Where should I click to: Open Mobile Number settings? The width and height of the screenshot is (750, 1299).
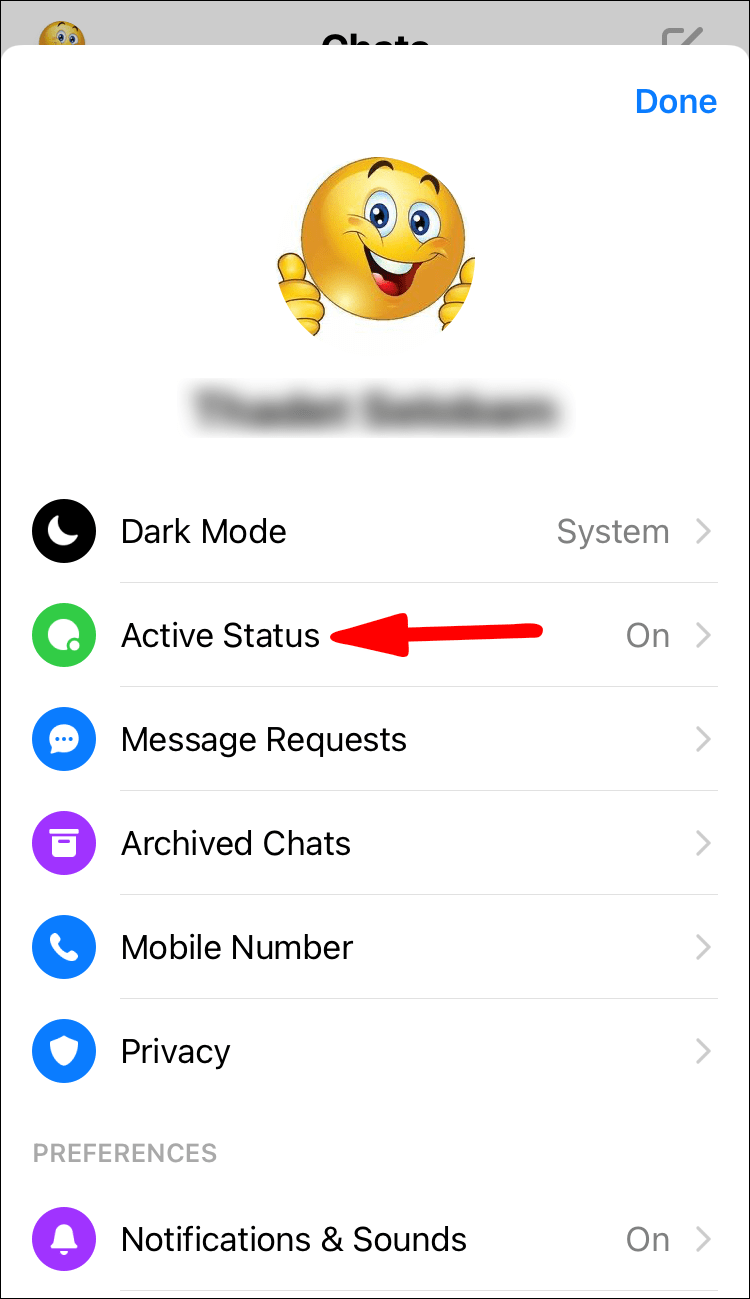pos(375,948)
